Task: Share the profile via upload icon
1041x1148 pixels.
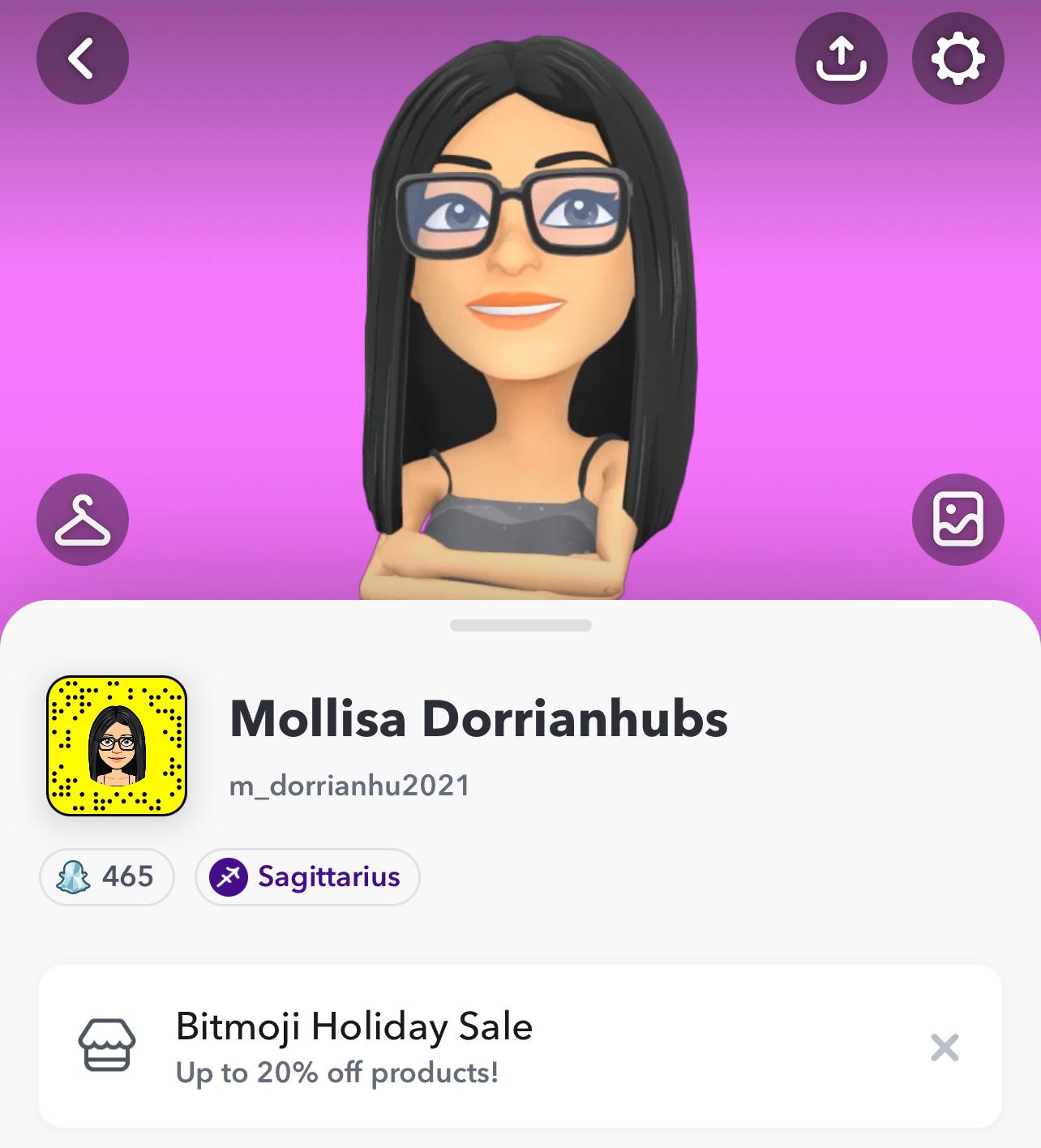Action: click(x=841, y=58)
